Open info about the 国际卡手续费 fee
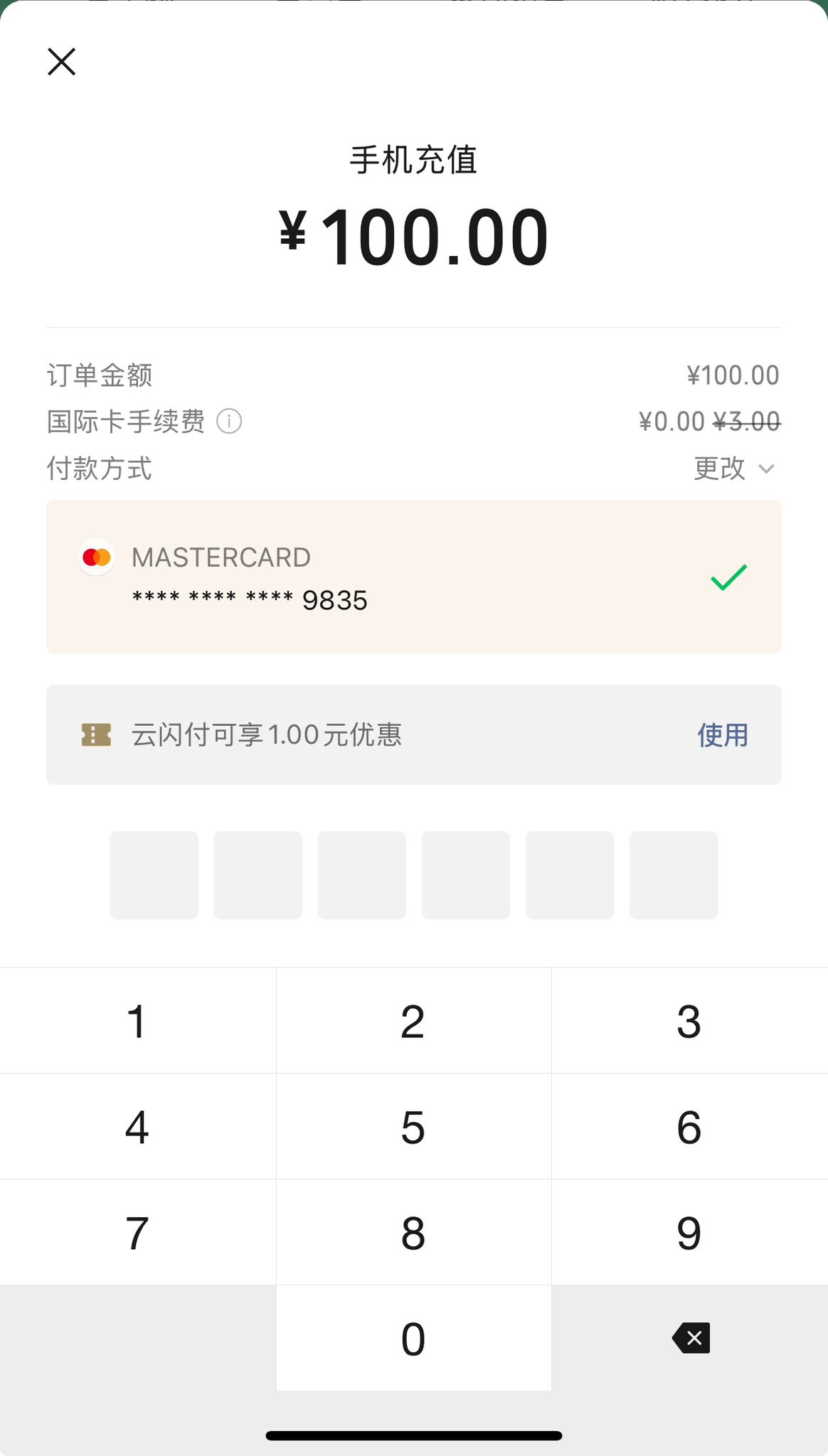 pos(229,422)
